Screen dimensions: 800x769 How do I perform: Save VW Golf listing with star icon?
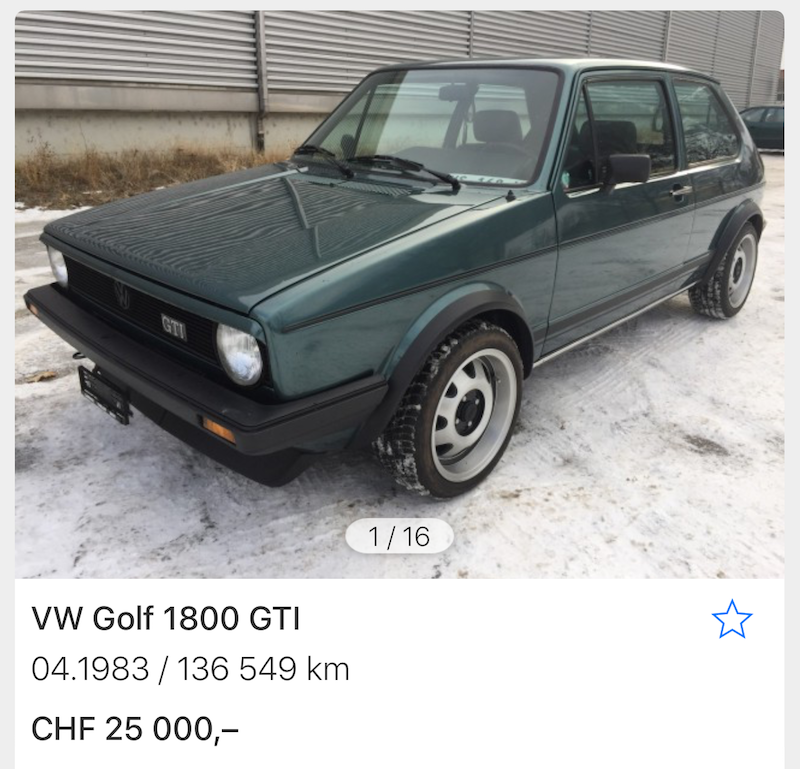[x=731, y=620]
